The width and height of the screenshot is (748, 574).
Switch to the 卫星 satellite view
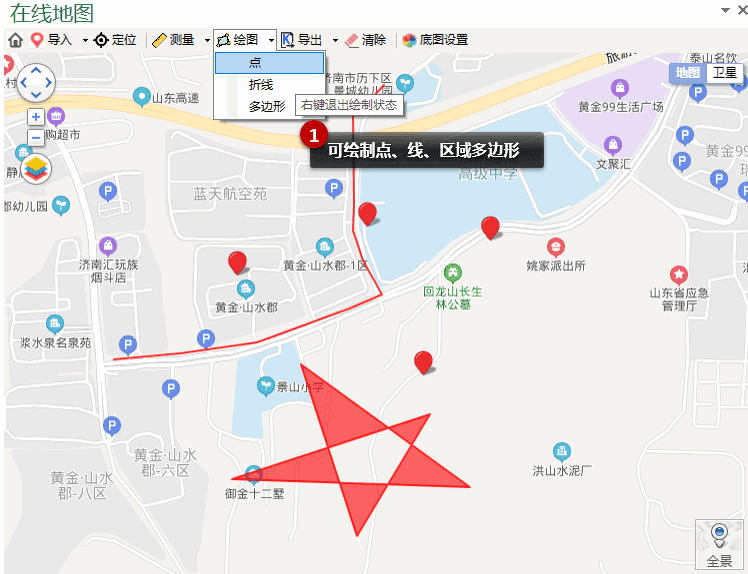[724, 73]
